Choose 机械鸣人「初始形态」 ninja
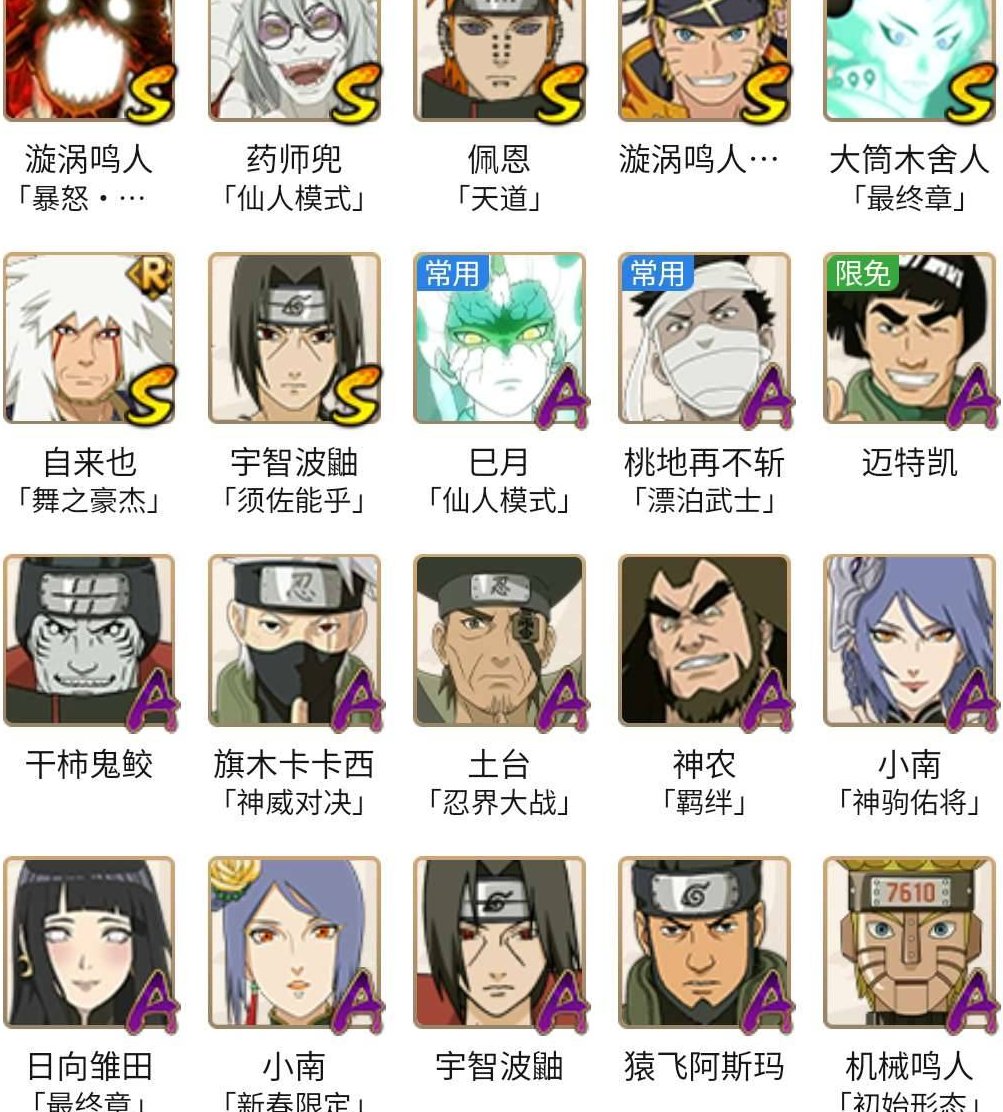 pyautogui.click(x=909, y=943)
